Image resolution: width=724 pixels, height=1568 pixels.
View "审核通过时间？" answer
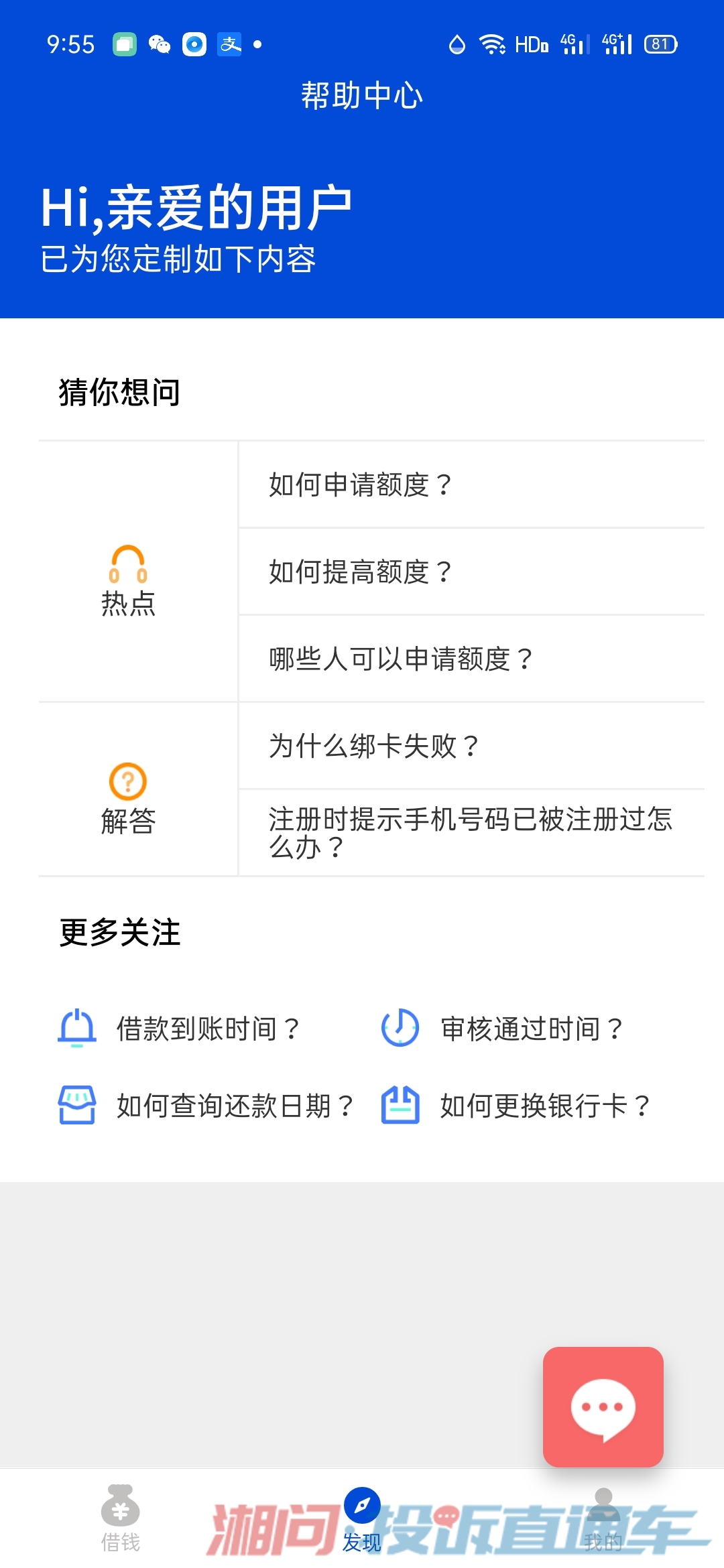pos(532,1029)
